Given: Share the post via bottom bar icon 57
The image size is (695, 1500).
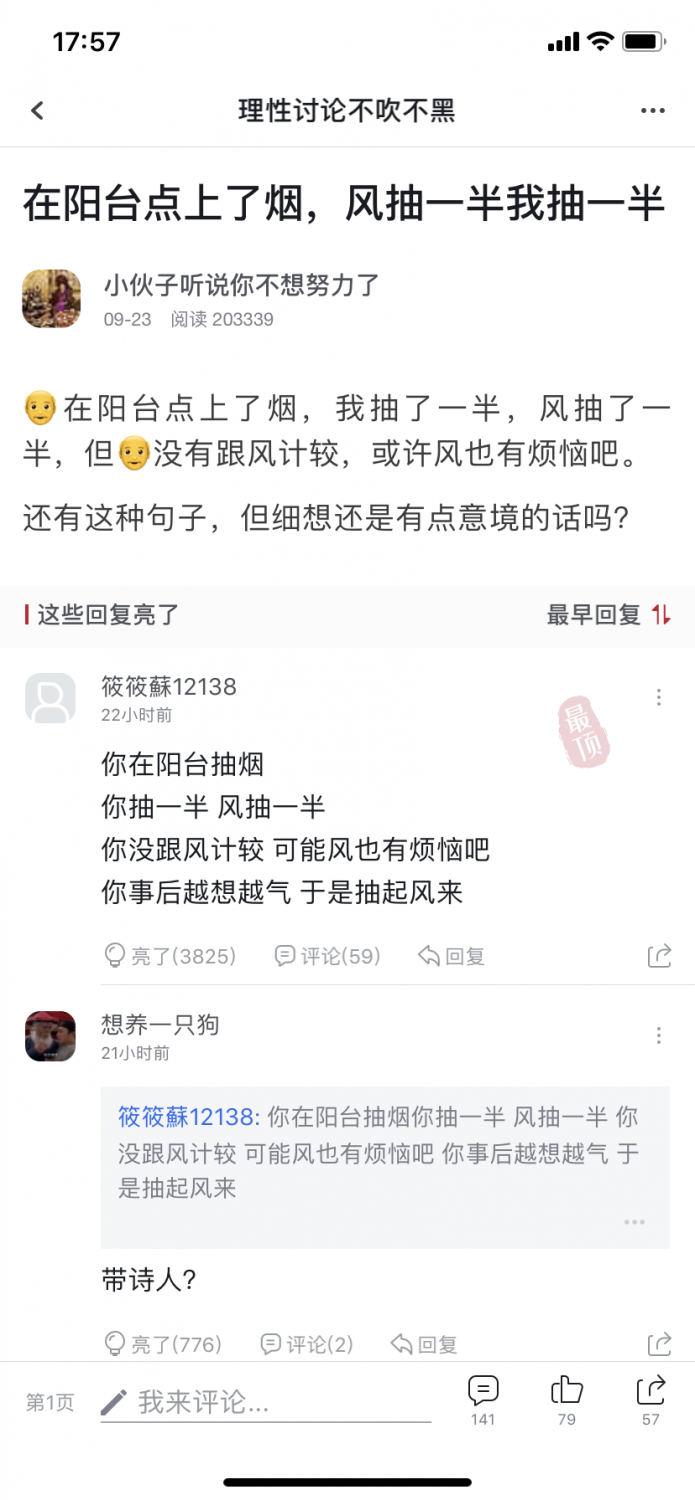Looking at the screenshot, I should (651, 1400).
